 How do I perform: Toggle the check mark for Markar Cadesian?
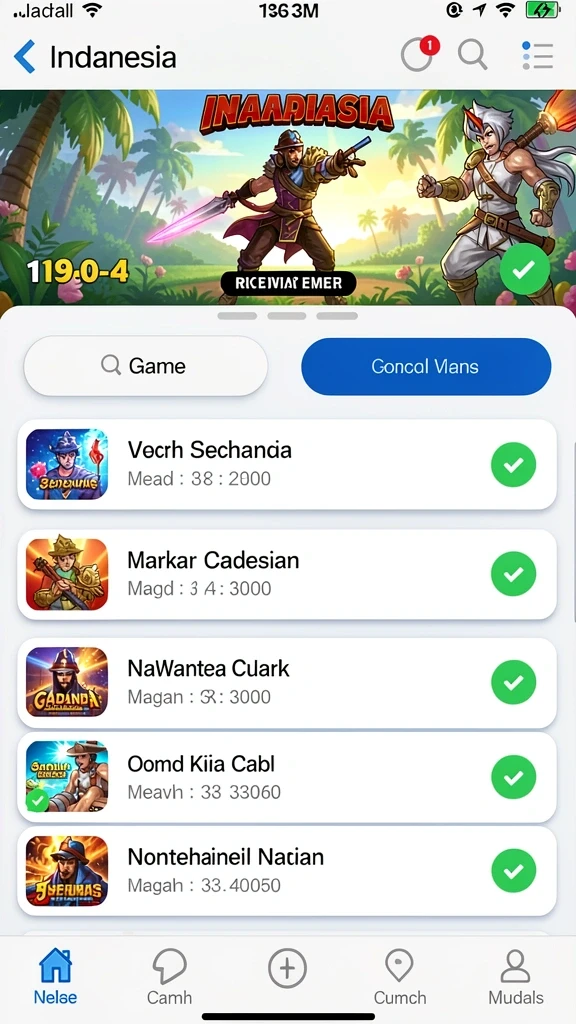[x=513, y=573]
